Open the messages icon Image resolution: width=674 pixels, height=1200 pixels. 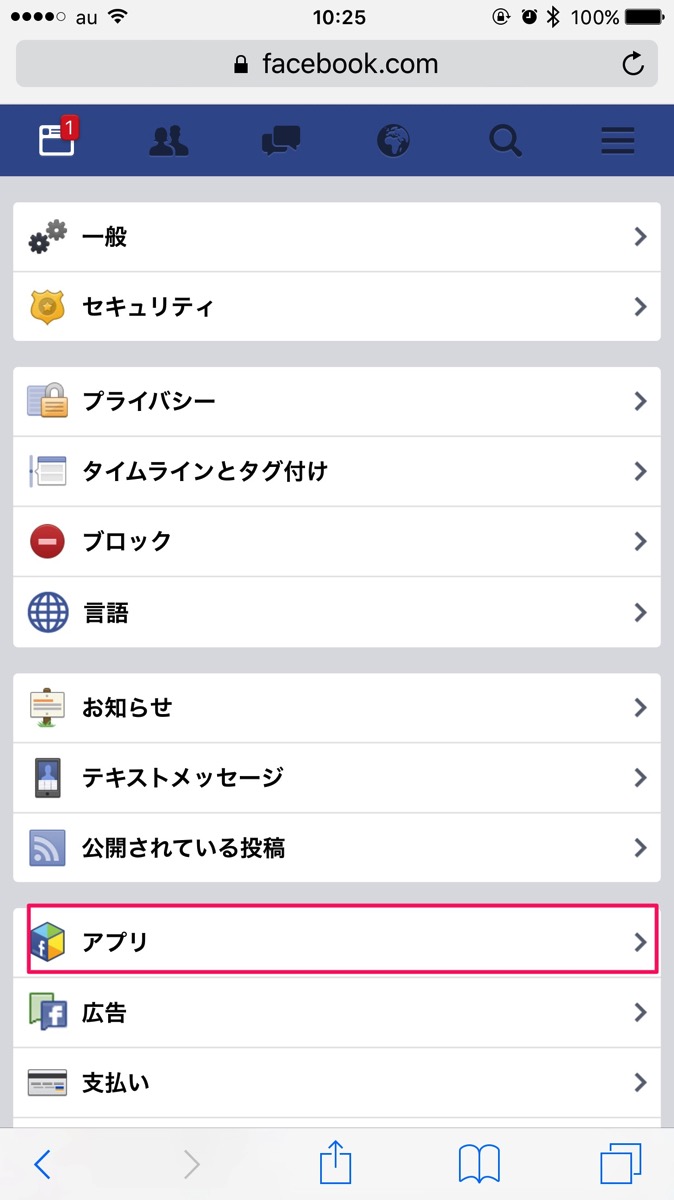tap(281, 141)
